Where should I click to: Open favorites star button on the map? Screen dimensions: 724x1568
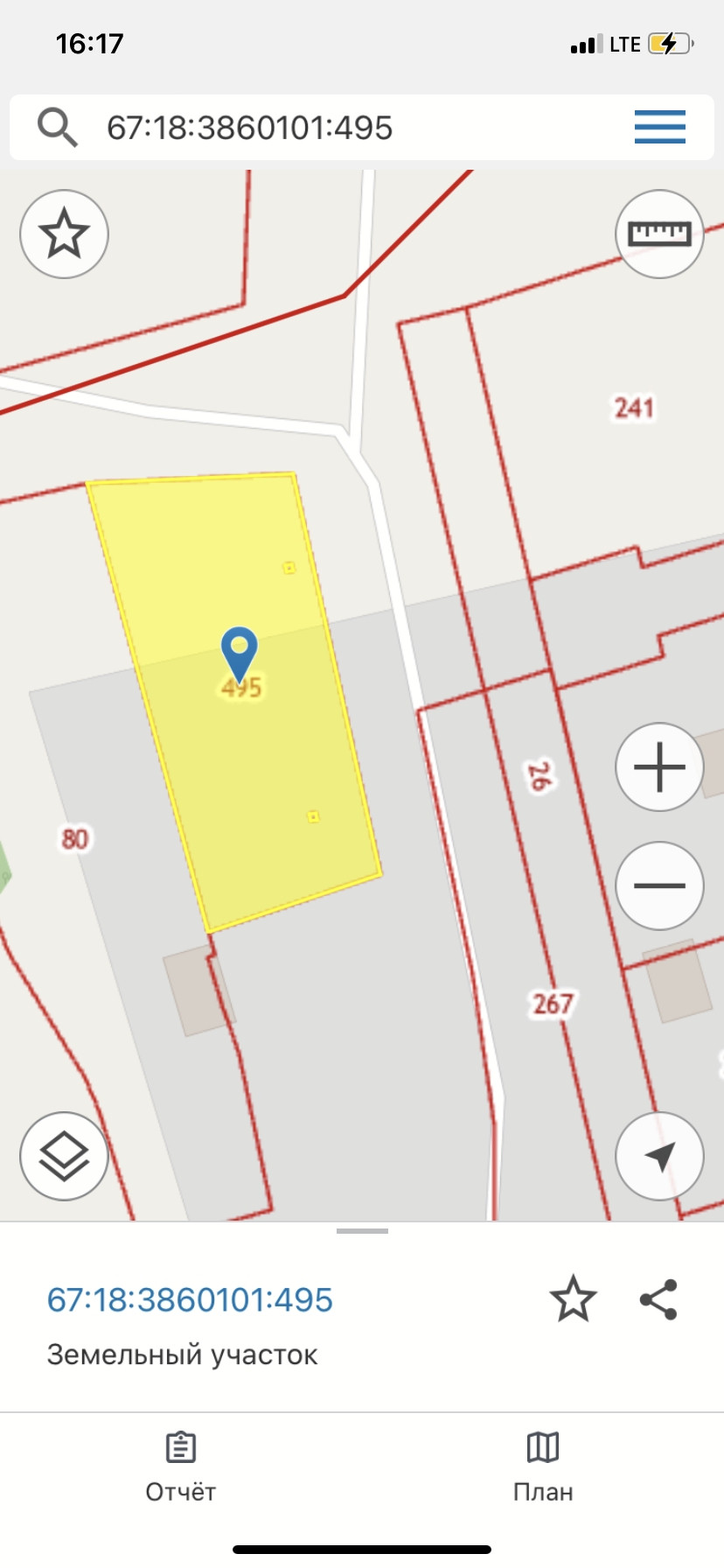pos(64,234)
